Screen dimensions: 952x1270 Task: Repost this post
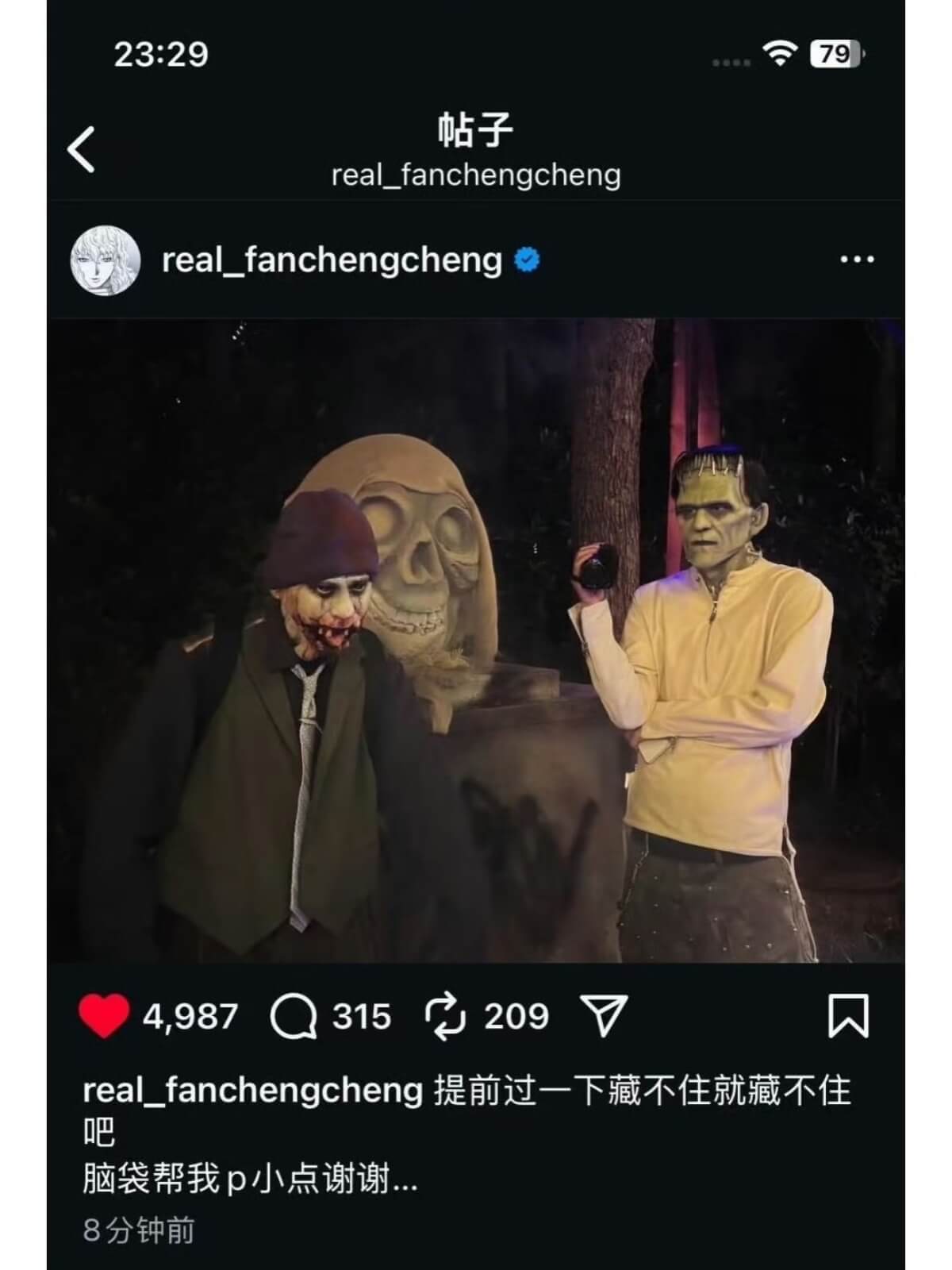click(x=446, y=1017)
